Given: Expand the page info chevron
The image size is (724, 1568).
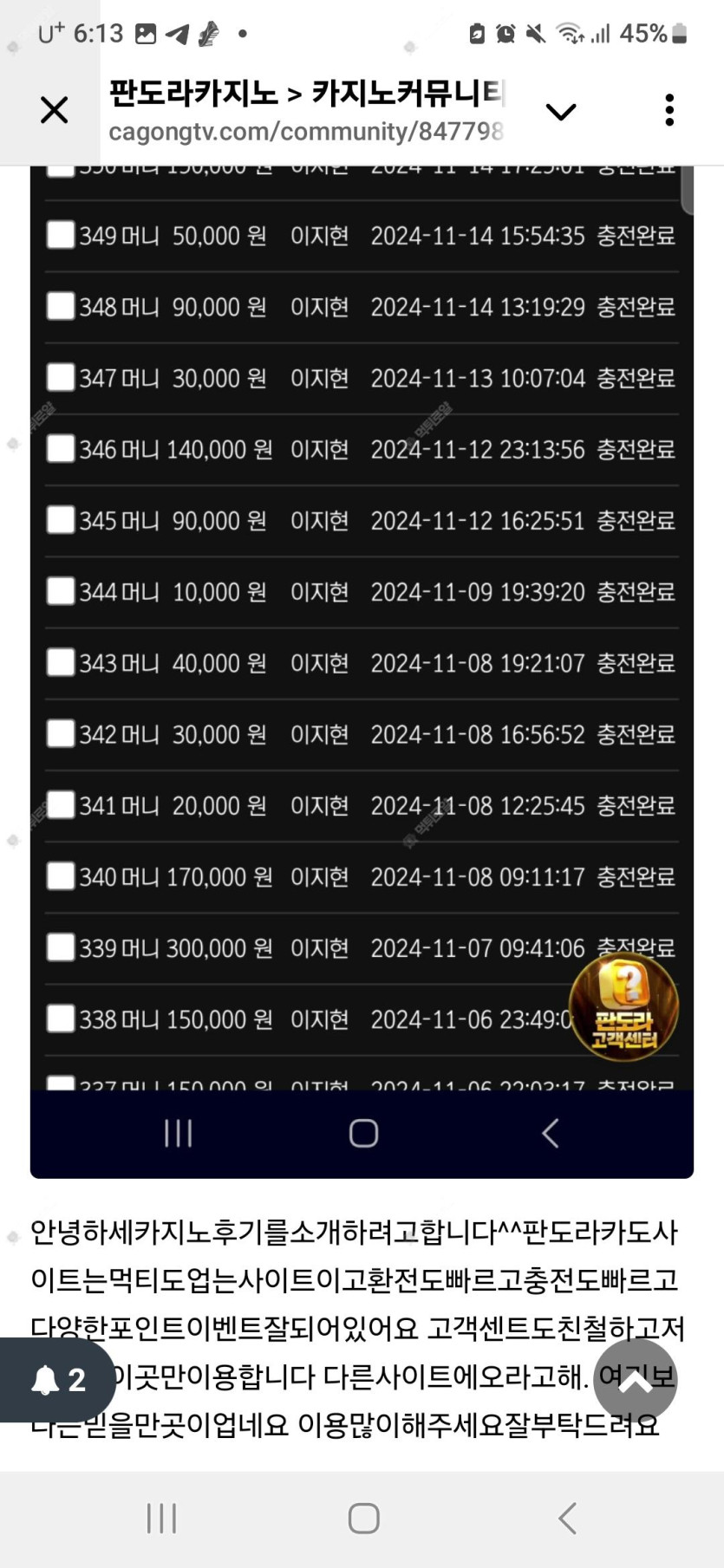Looking at the screenshot, I should tap(561, 112).
